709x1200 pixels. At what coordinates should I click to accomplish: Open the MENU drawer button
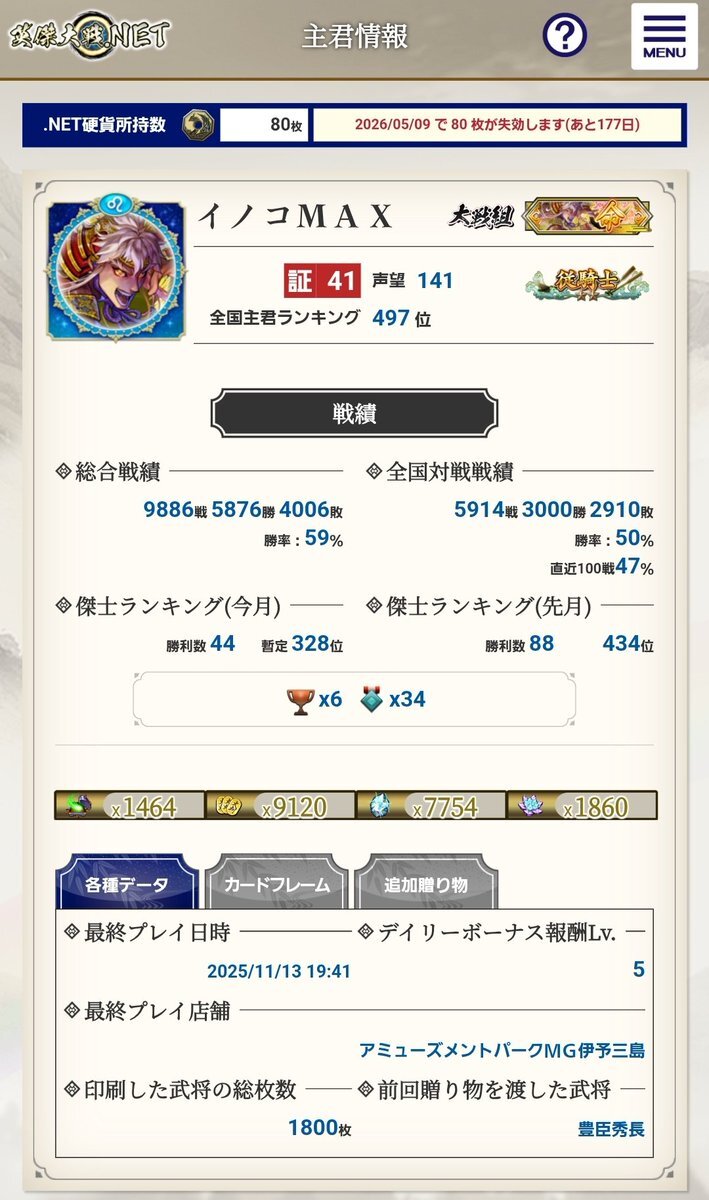[x=664, y=37]
